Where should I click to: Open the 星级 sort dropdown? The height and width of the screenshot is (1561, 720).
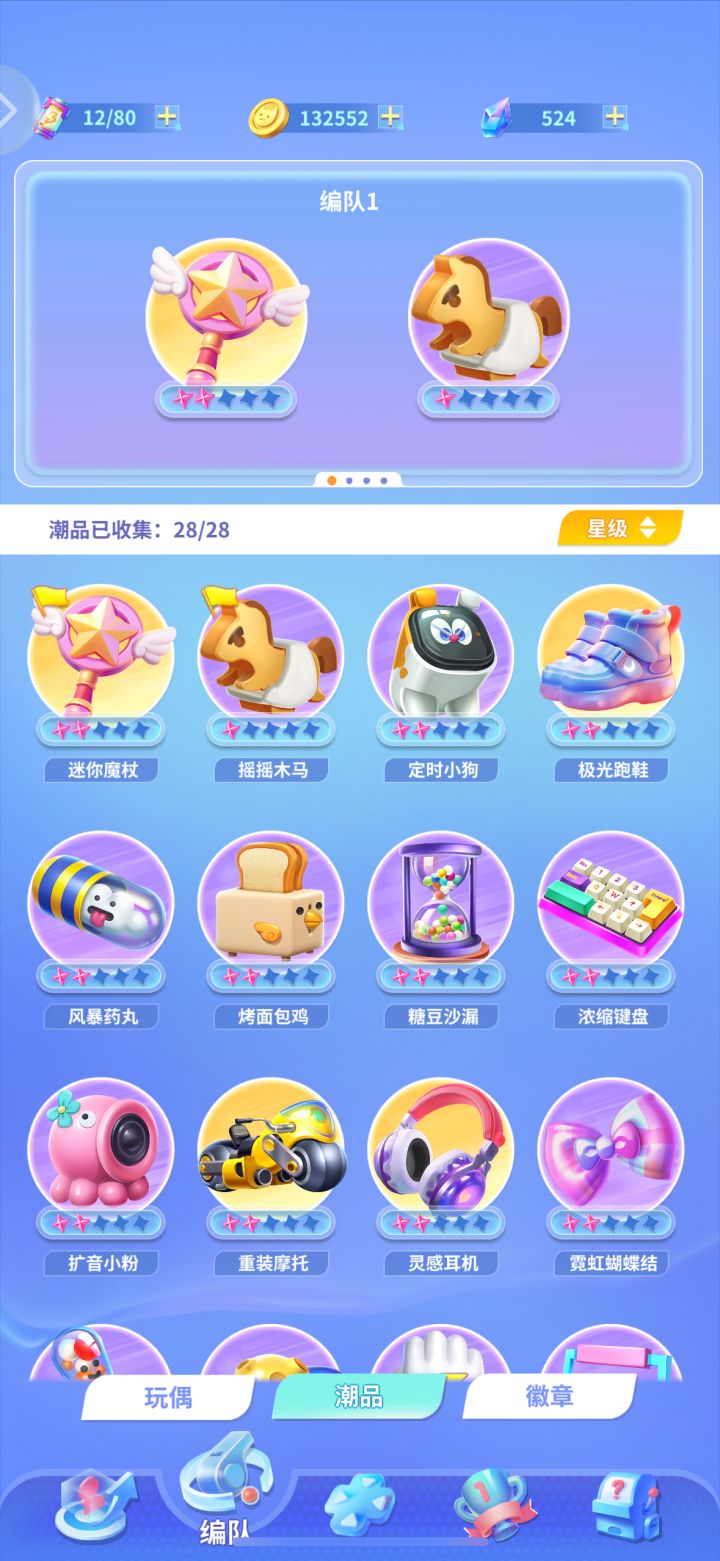click(617, 529)
